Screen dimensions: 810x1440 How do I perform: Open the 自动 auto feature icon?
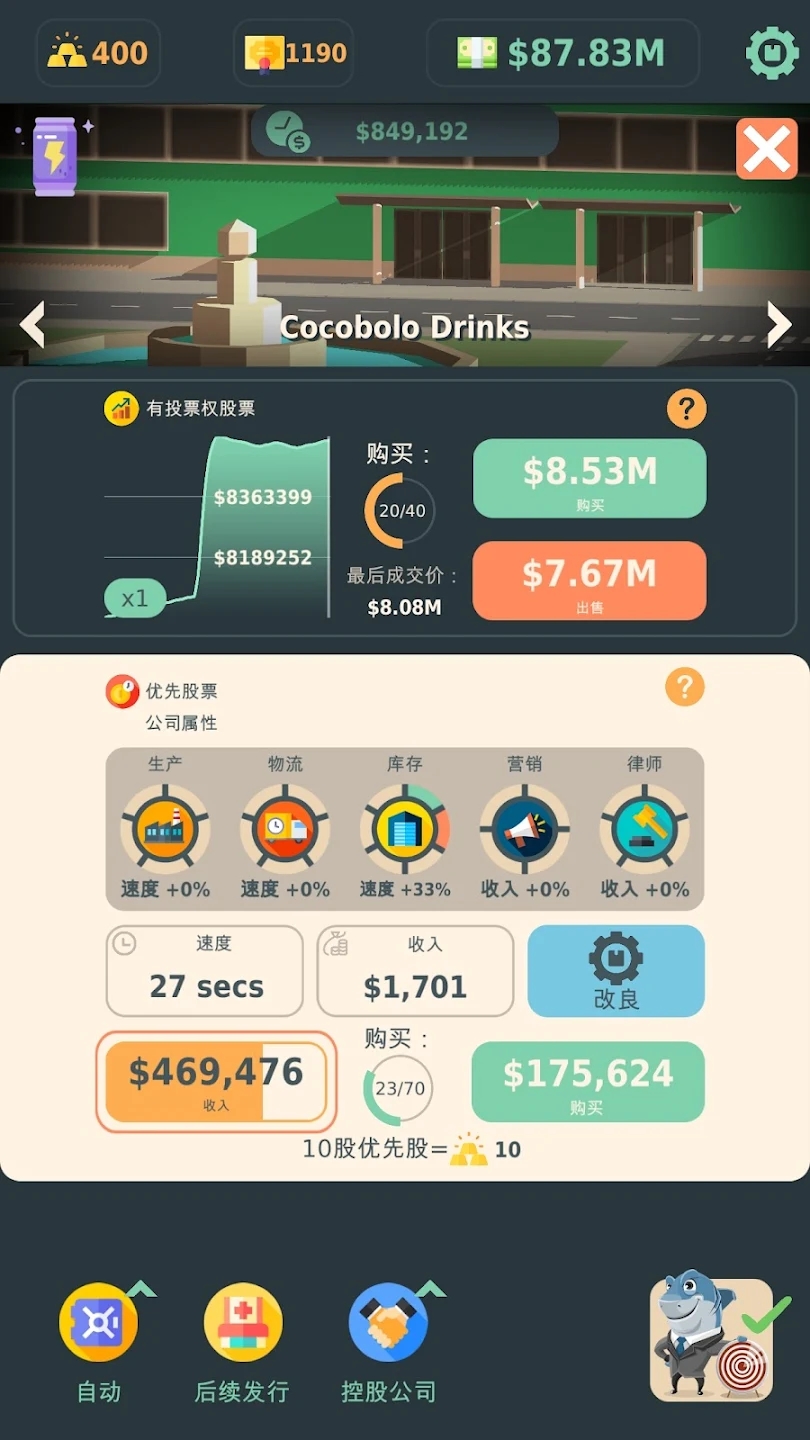(x=97, y=1322)
